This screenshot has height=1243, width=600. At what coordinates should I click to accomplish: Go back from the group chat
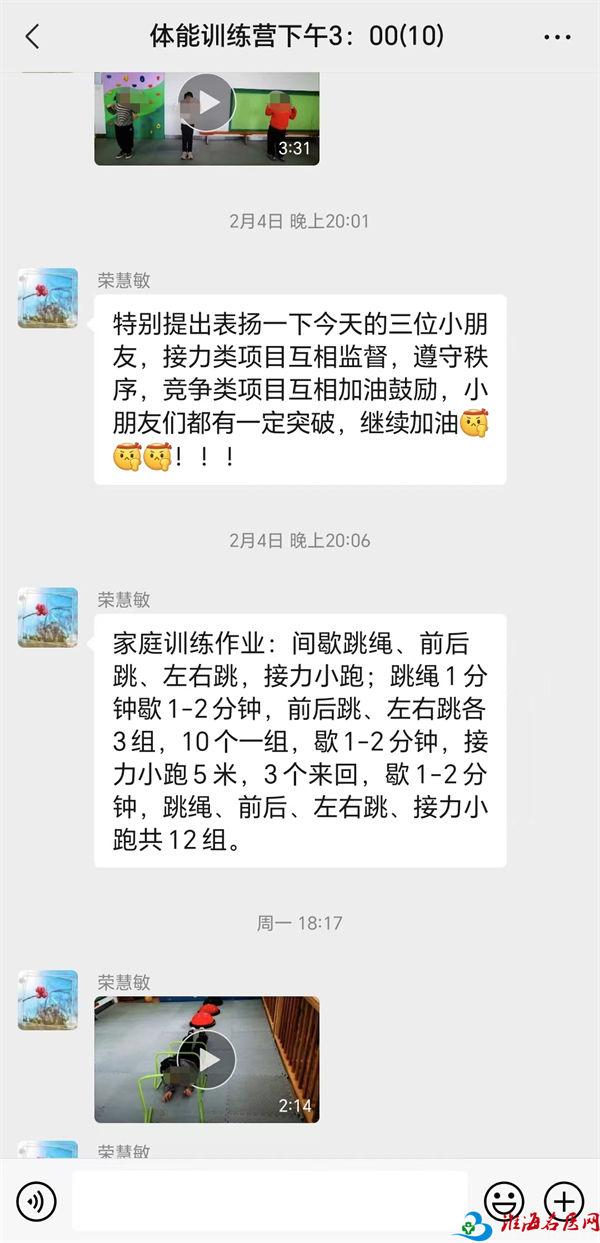[x=32, y=37]
